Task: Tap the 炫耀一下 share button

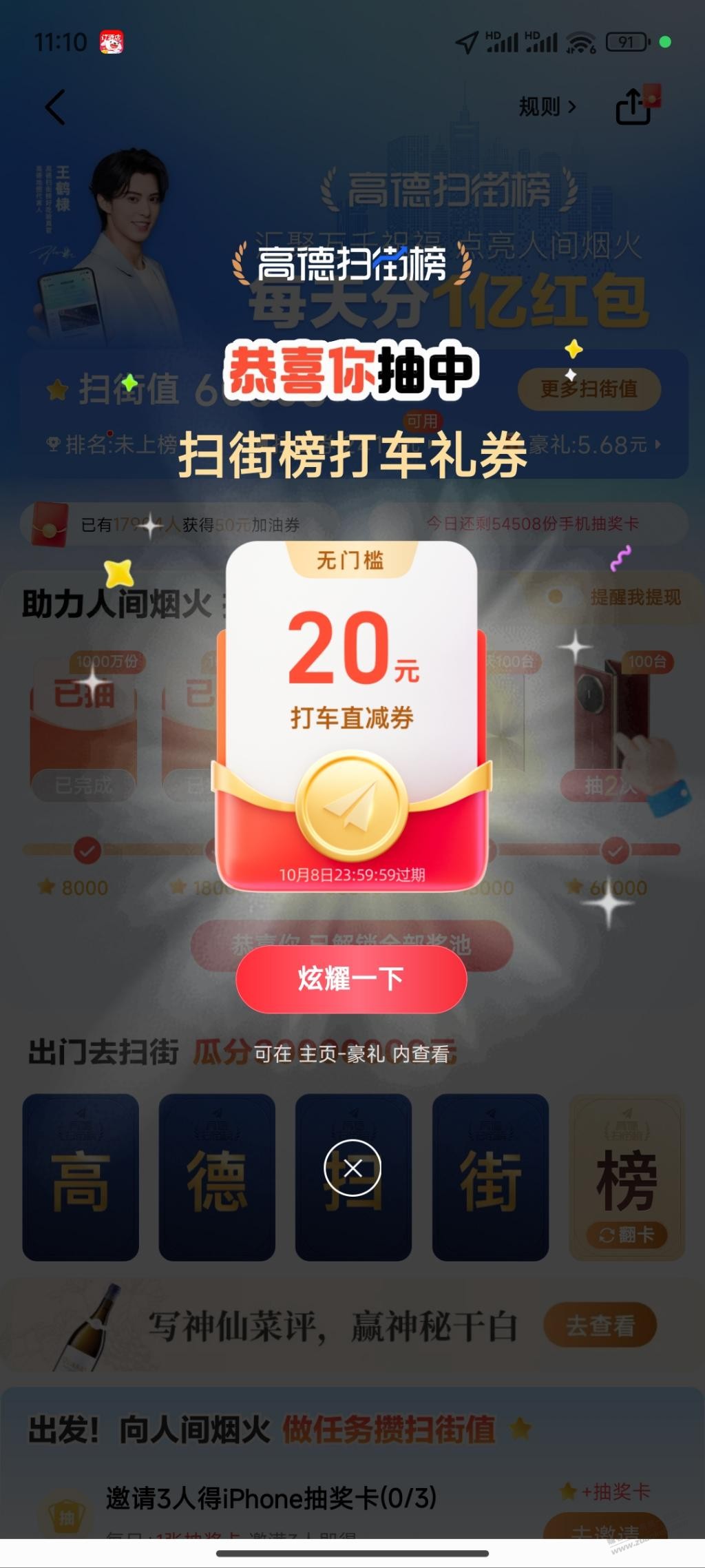Action: click(351, 979)
